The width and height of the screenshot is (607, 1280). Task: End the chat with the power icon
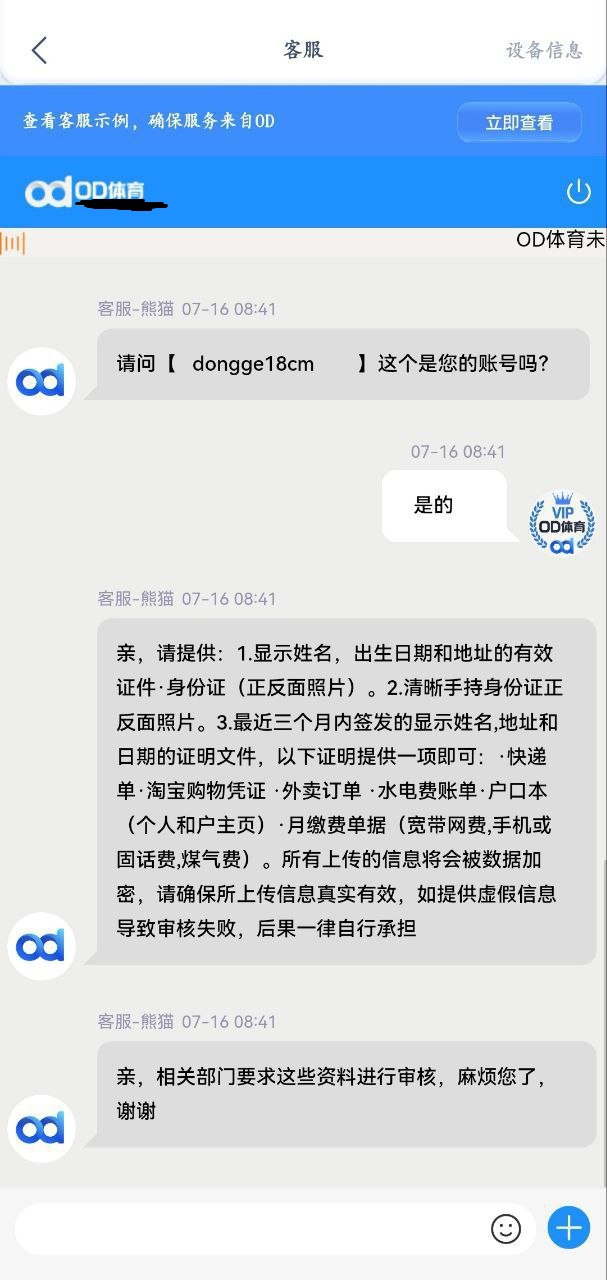578,192
